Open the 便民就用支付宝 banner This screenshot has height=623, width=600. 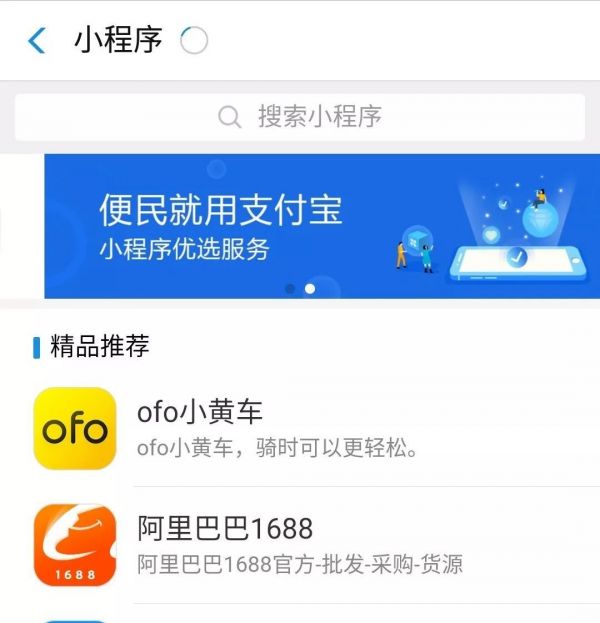click(x=320, y=226)
